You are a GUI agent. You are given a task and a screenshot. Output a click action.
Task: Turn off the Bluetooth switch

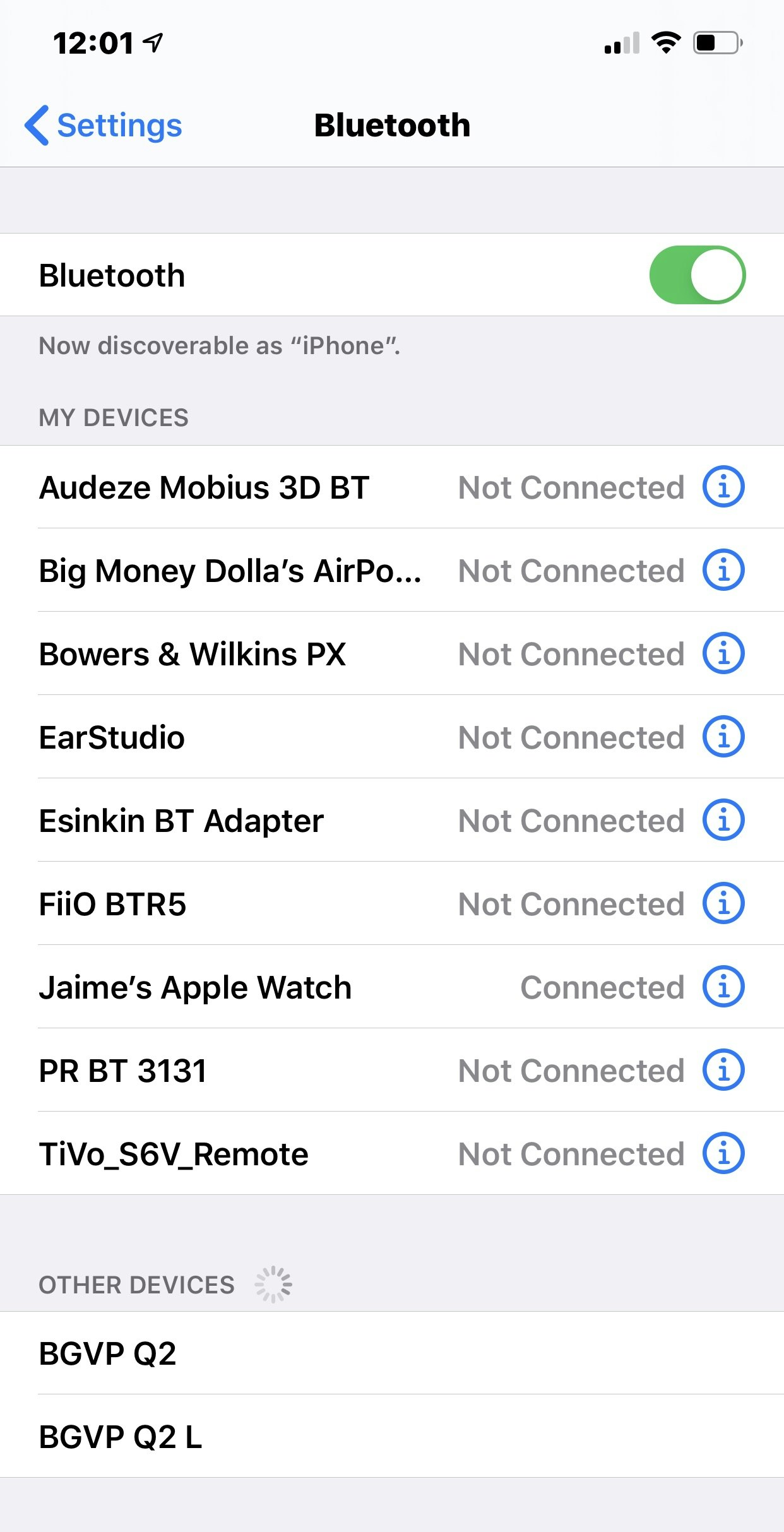click(x=697, y=275)
